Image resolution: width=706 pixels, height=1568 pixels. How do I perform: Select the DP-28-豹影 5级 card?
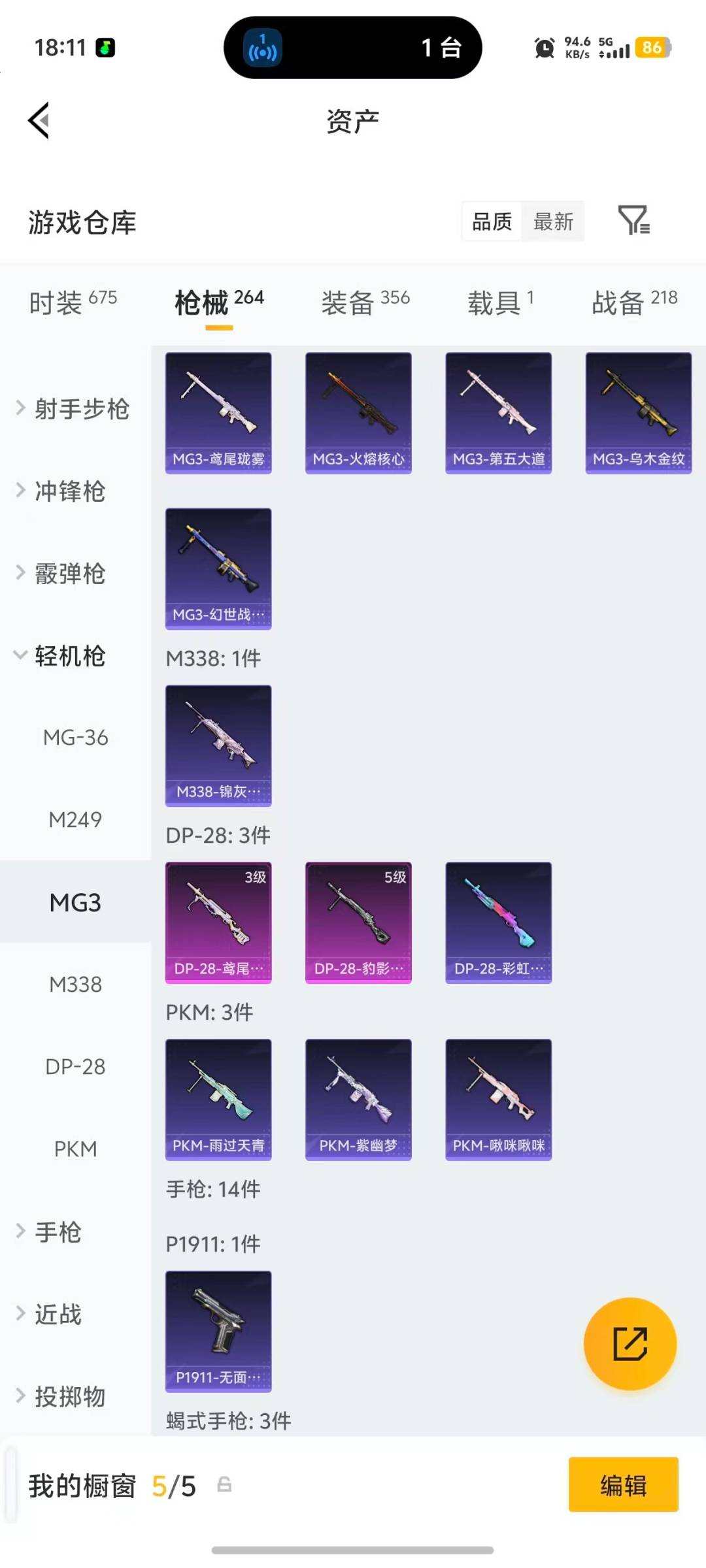[358, 921]
